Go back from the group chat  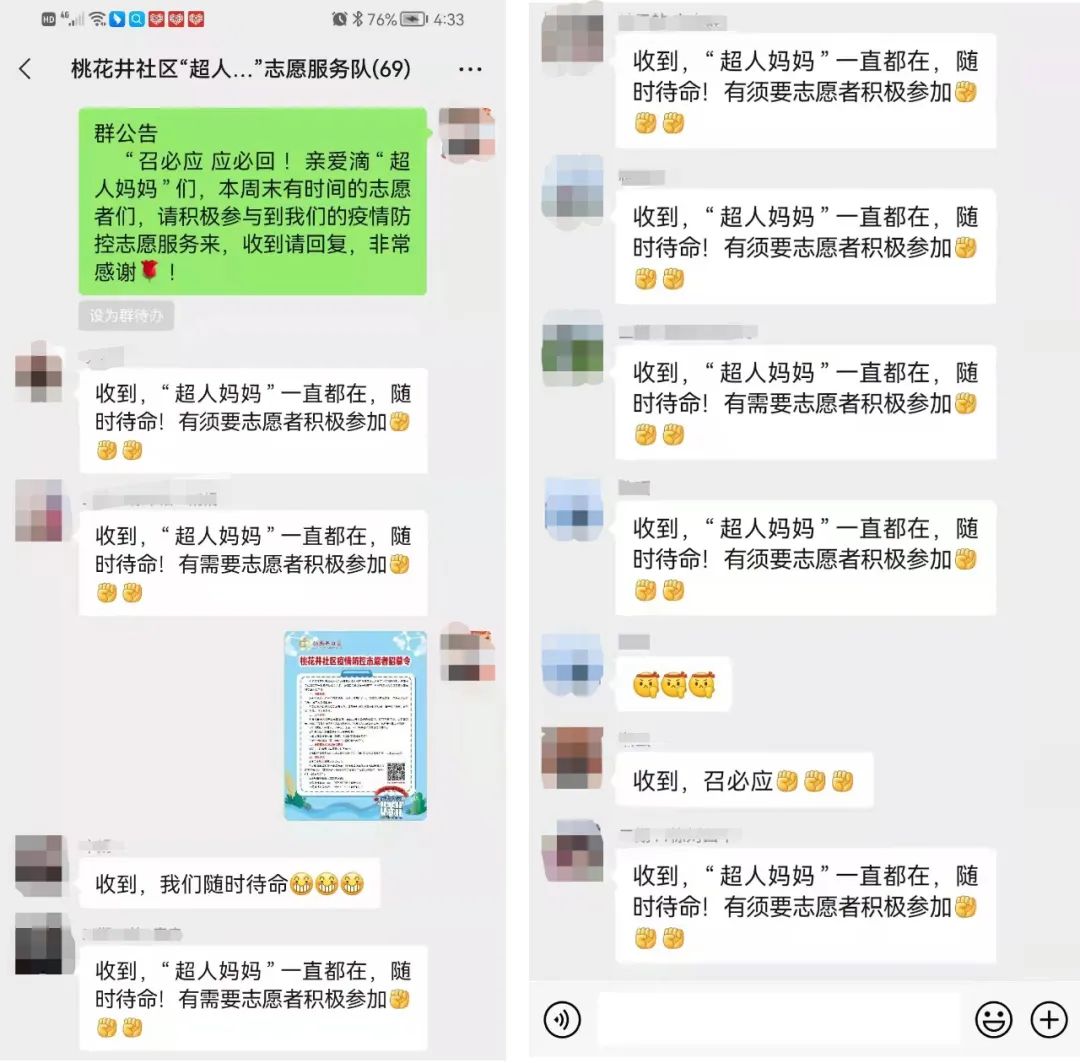[26, 69]
